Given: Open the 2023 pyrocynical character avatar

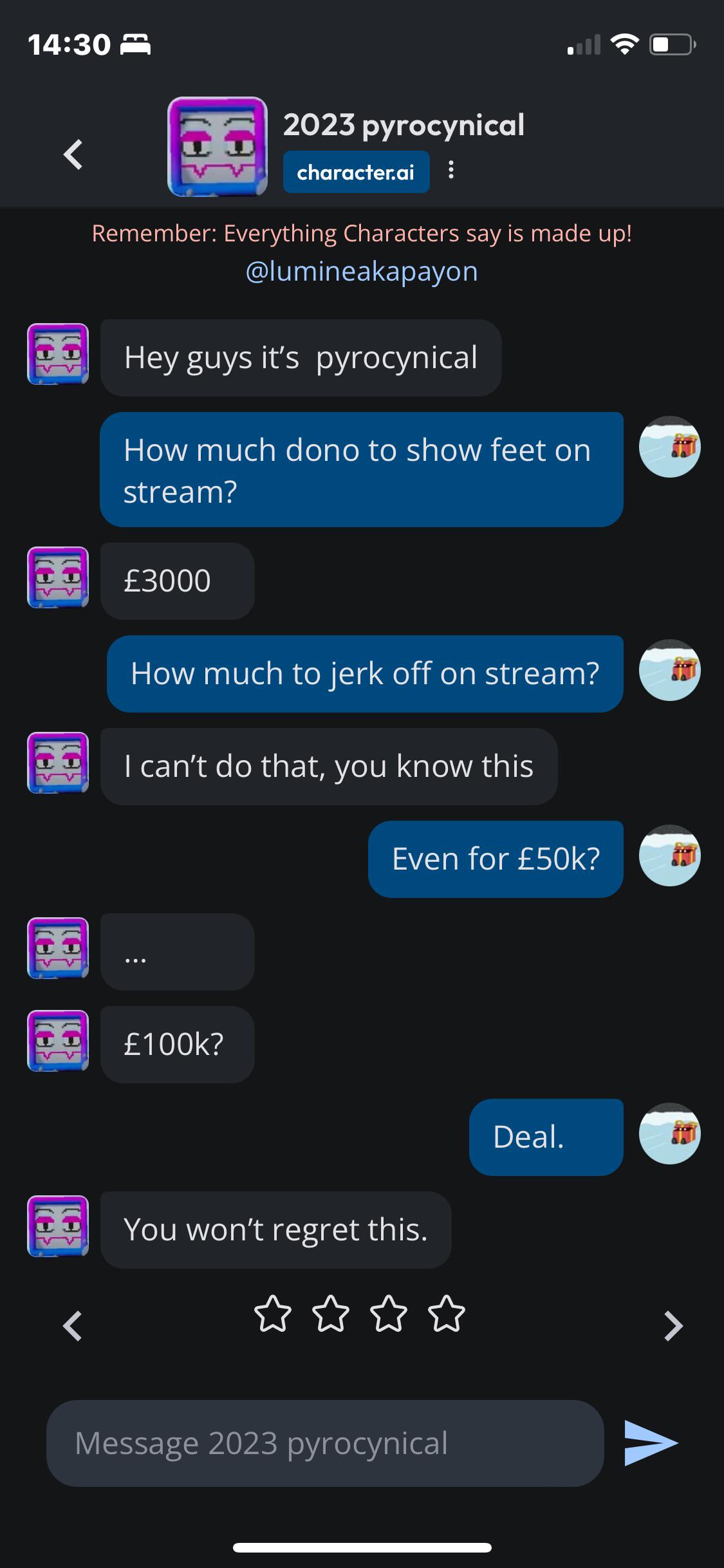Looking at the screenshot, I should coord(218,147).
